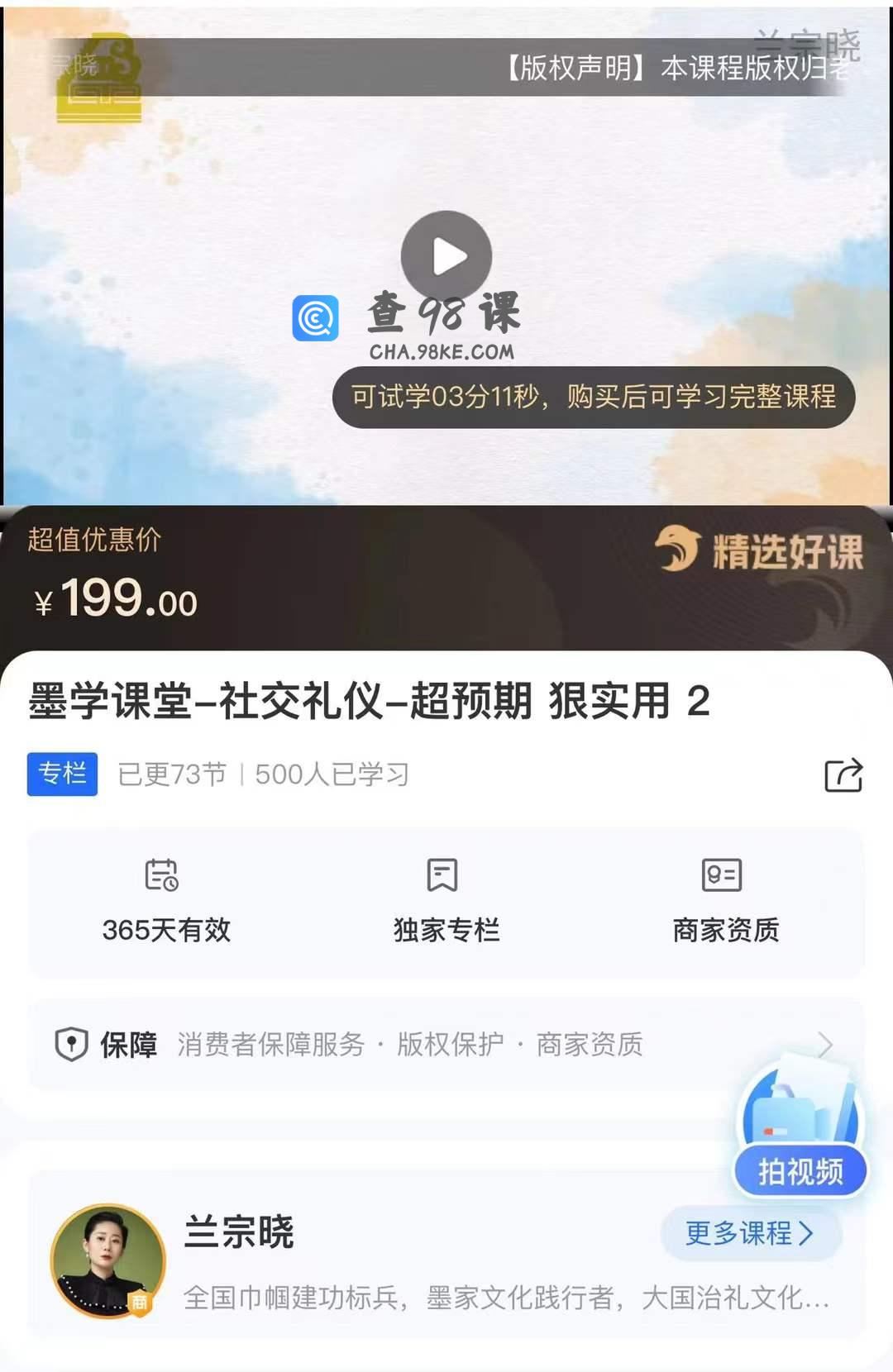Image resolution: width=893 pixels, height=1372 pixels.
Task: View 更多课程 from 兰宗晓
Action: pyautogui.click(x=750, y=1234)
